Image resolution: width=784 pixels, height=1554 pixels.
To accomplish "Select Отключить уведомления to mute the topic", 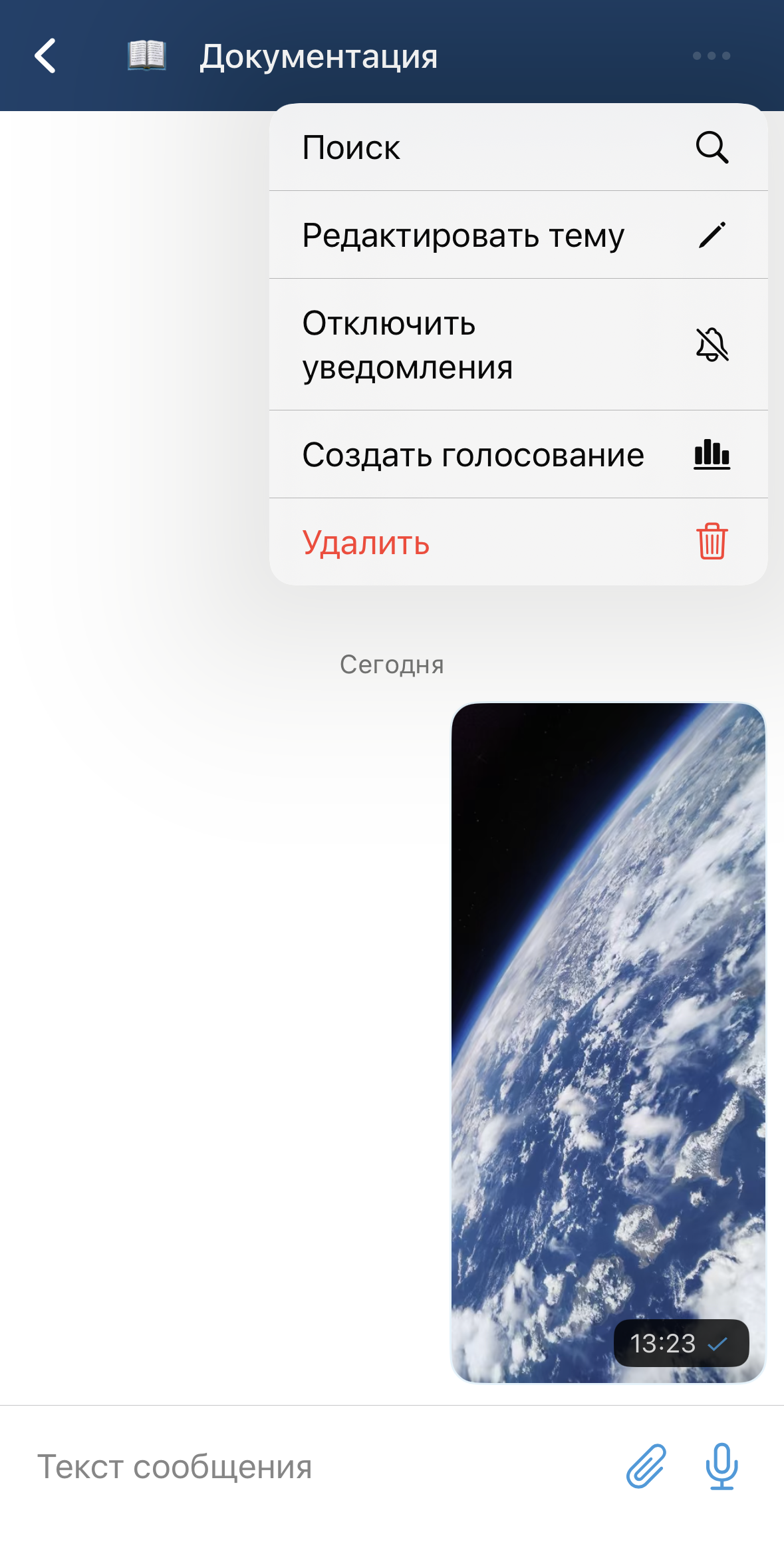I will tap(517, 345).
